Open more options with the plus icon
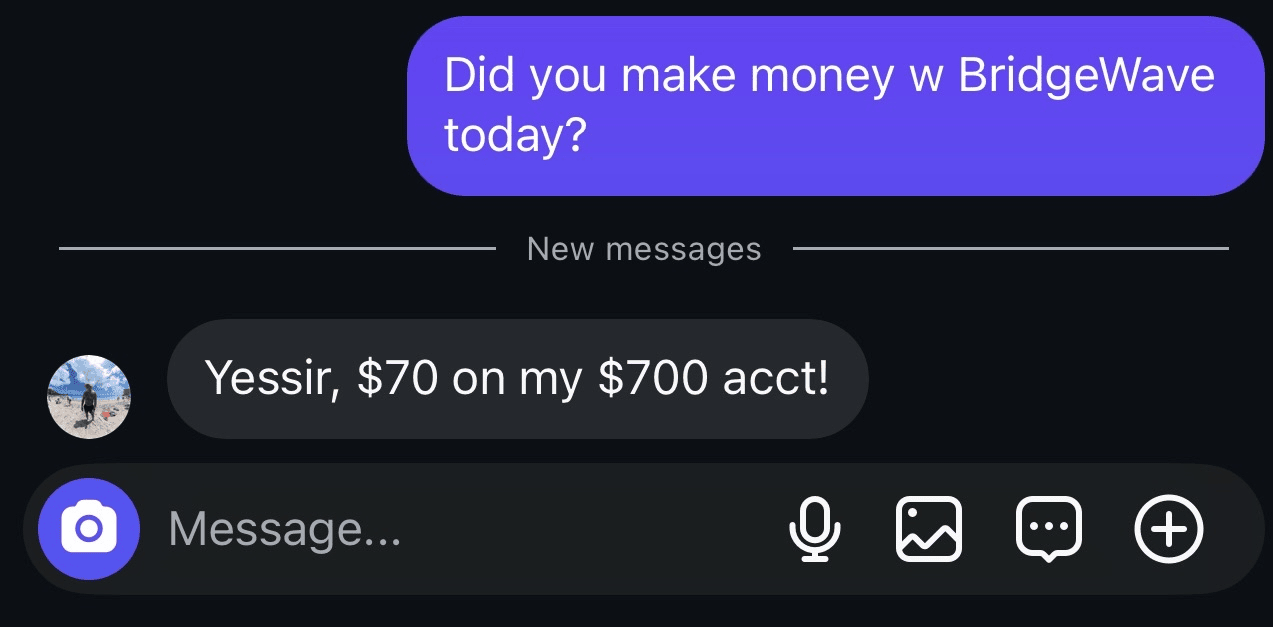 point(1169,528)
